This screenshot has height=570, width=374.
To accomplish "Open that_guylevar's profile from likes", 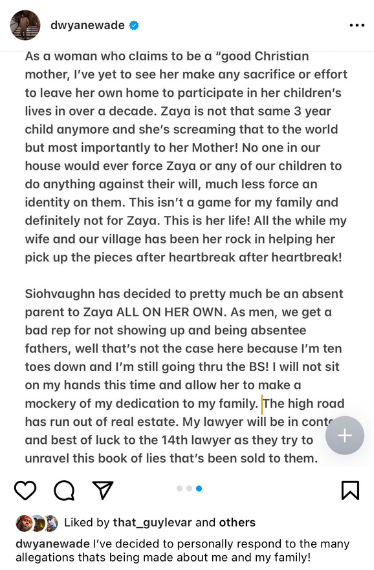I will 152,523.
